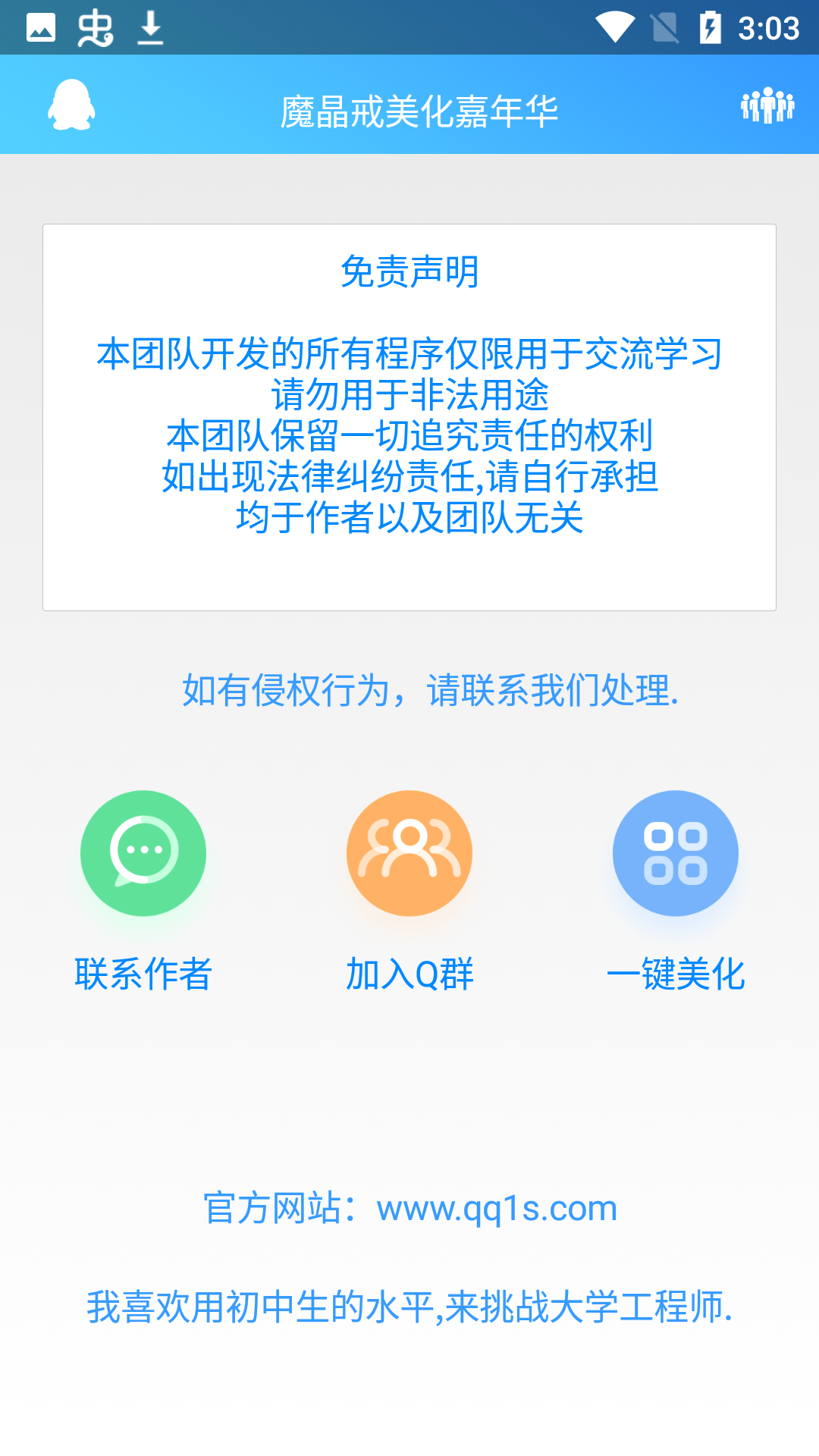Select the SIM card status icon
Image resolution: width=819 pixels, height=1456 pixels.
662,25
